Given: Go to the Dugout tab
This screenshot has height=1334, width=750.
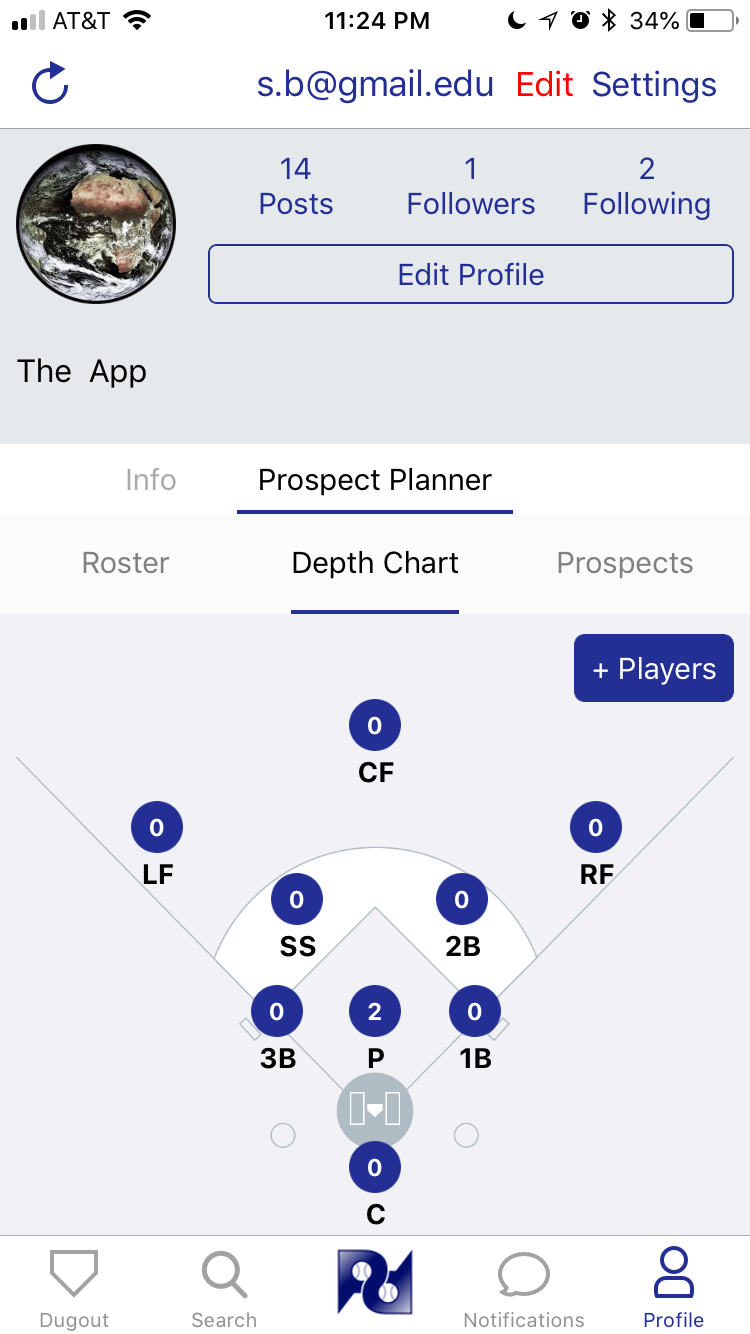Looking at the screenshot, I should [x=74, y=1288].
